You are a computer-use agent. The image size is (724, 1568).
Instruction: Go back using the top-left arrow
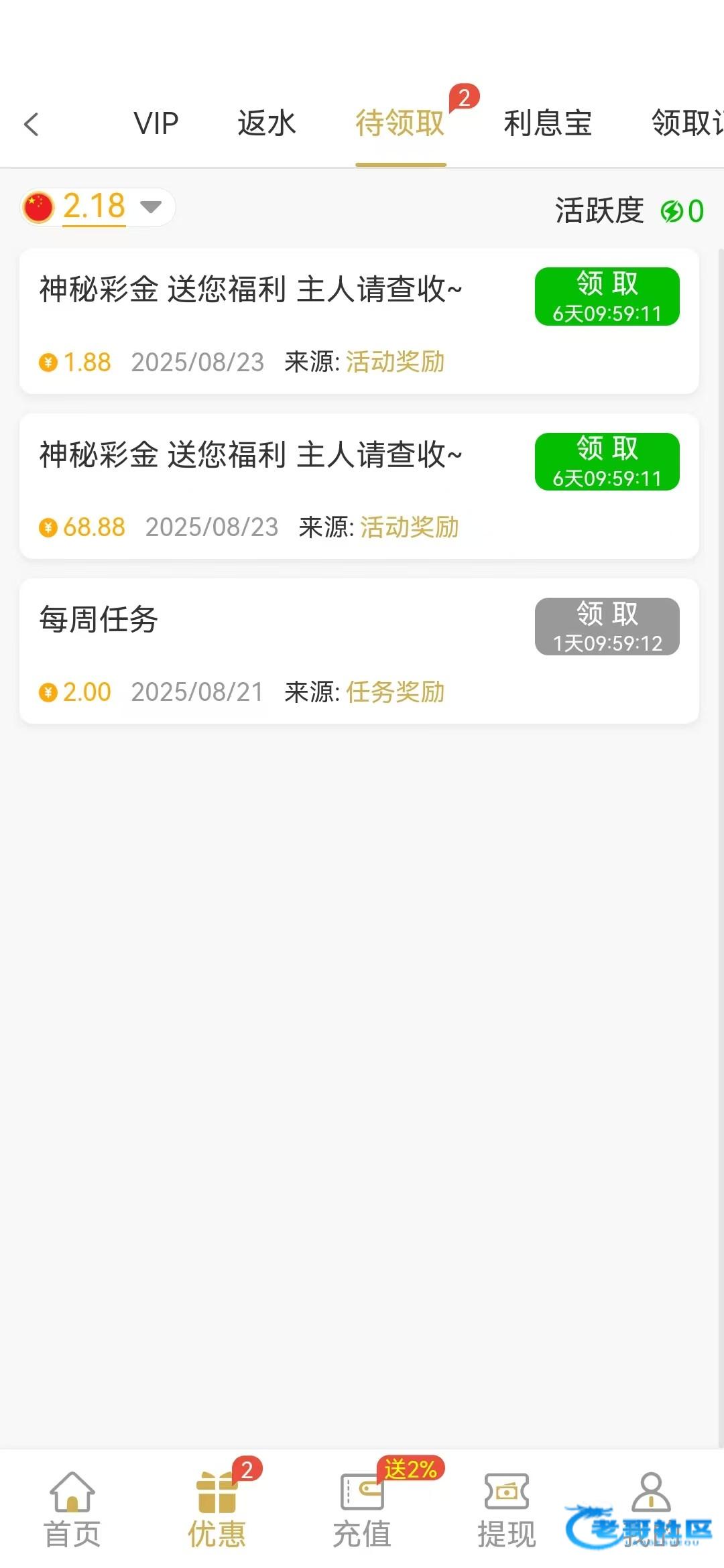pos(32,124)
